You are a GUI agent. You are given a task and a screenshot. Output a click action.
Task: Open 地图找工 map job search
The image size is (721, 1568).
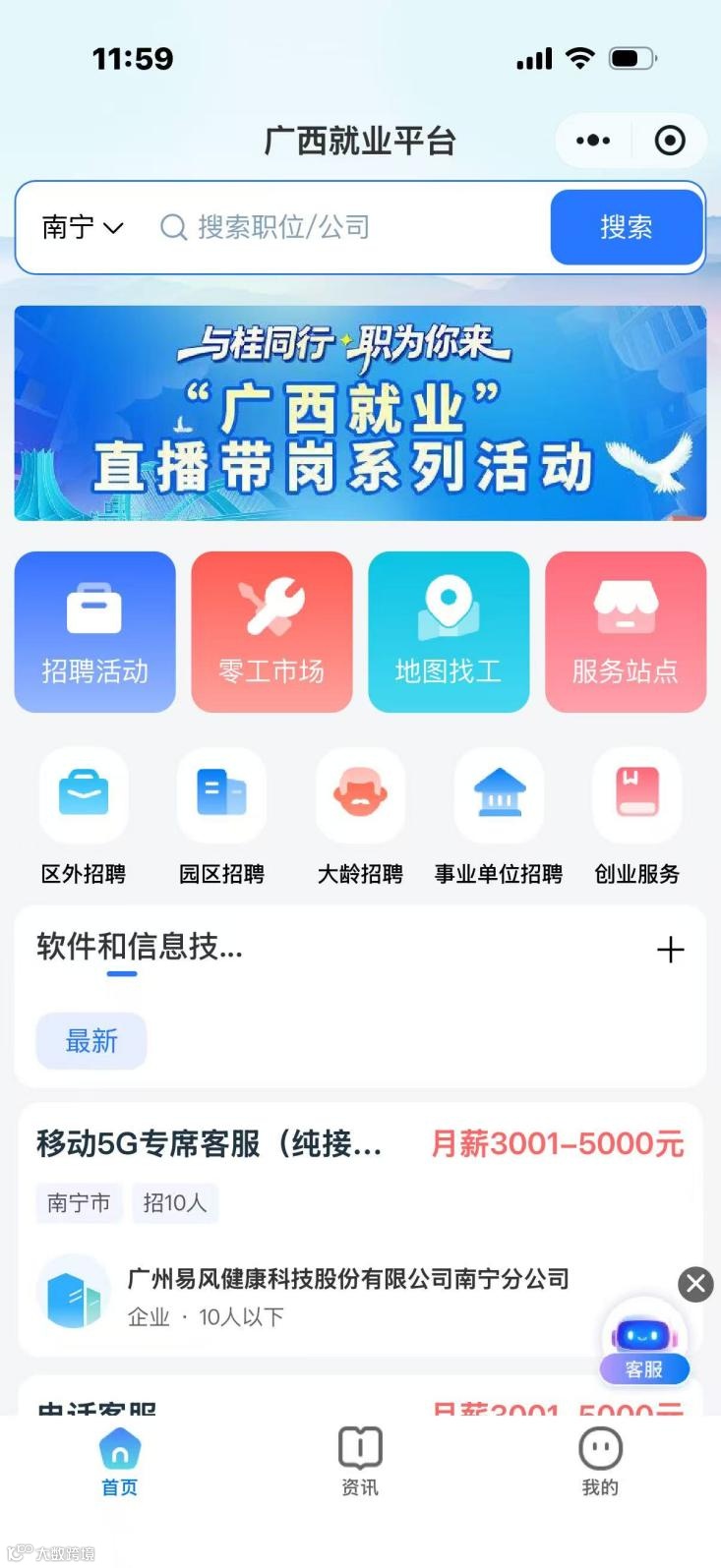(449, 630)
